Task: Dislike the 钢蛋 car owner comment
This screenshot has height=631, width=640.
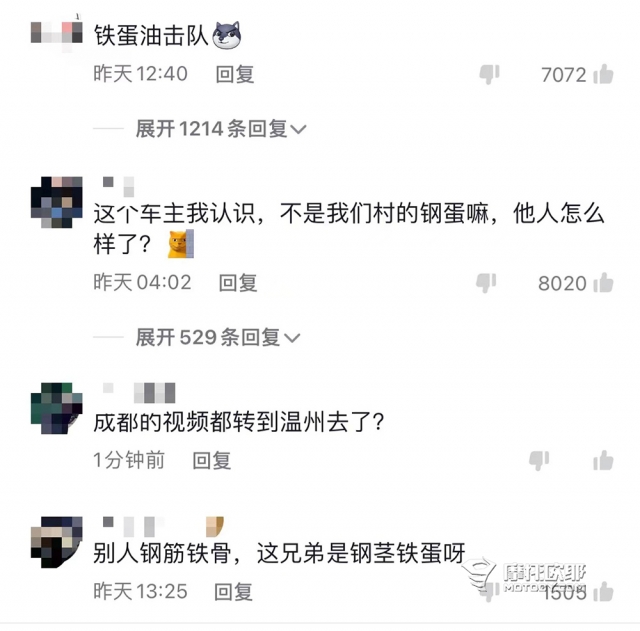Action: coord(486,283)
